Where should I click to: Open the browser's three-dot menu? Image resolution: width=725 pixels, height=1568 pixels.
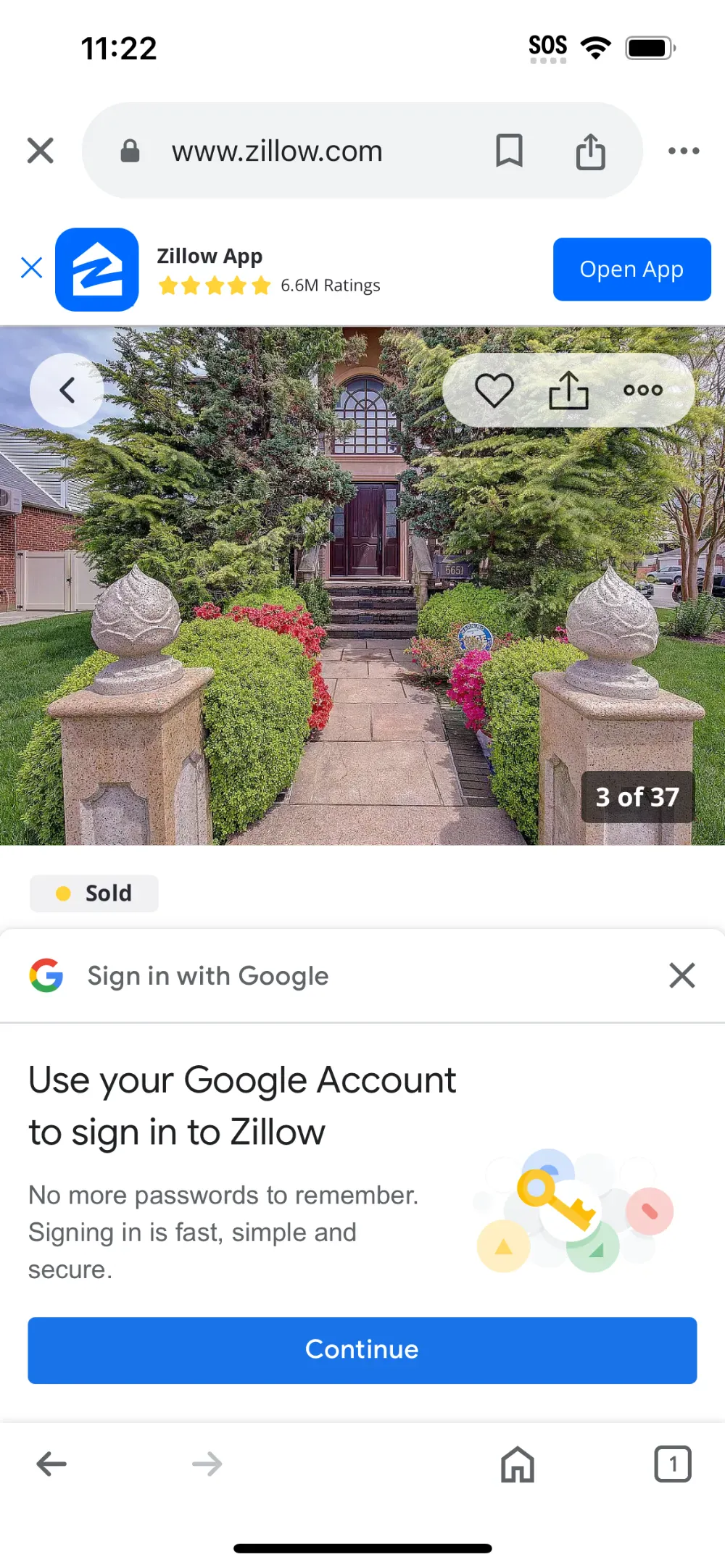coord(684,151)
